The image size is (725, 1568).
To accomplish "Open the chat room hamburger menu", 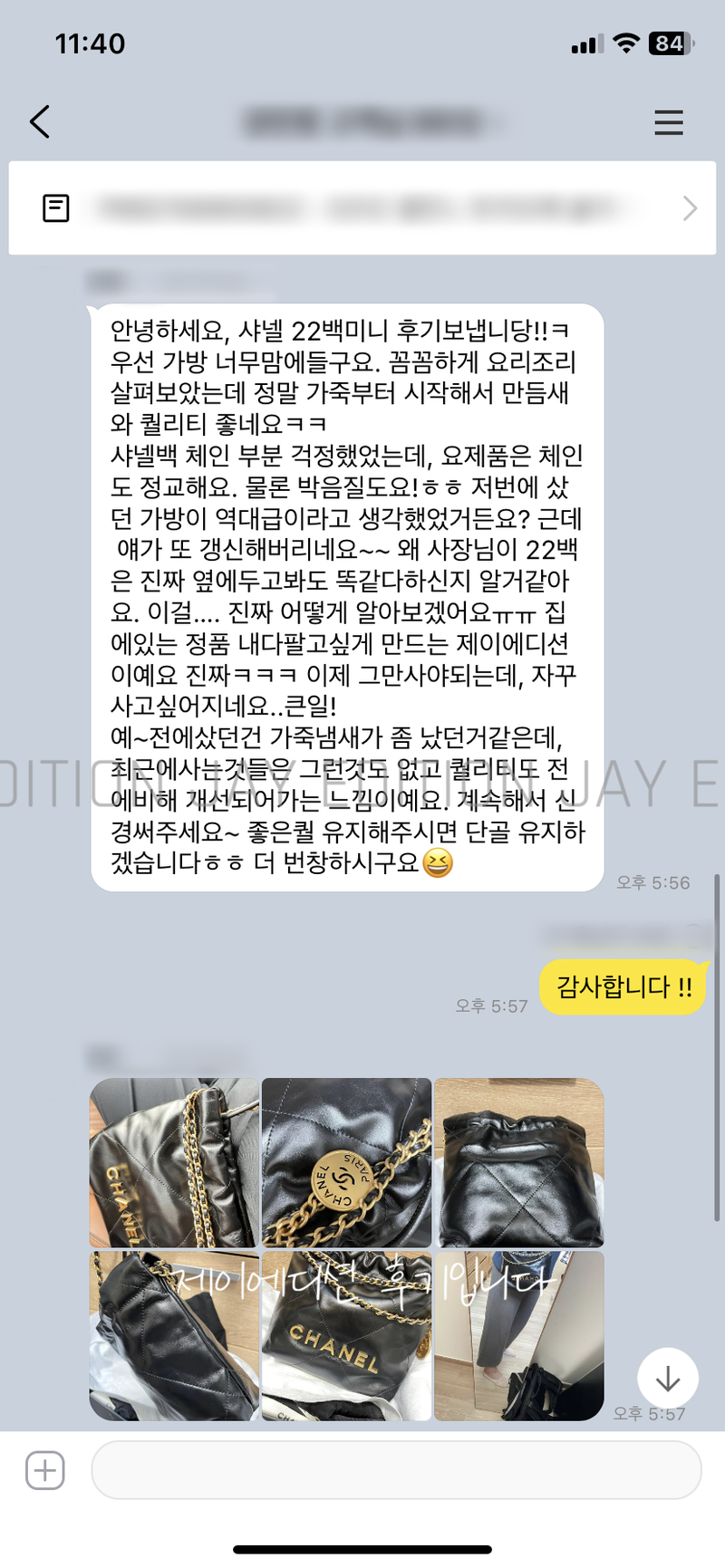I will click(x=668, y=122).
